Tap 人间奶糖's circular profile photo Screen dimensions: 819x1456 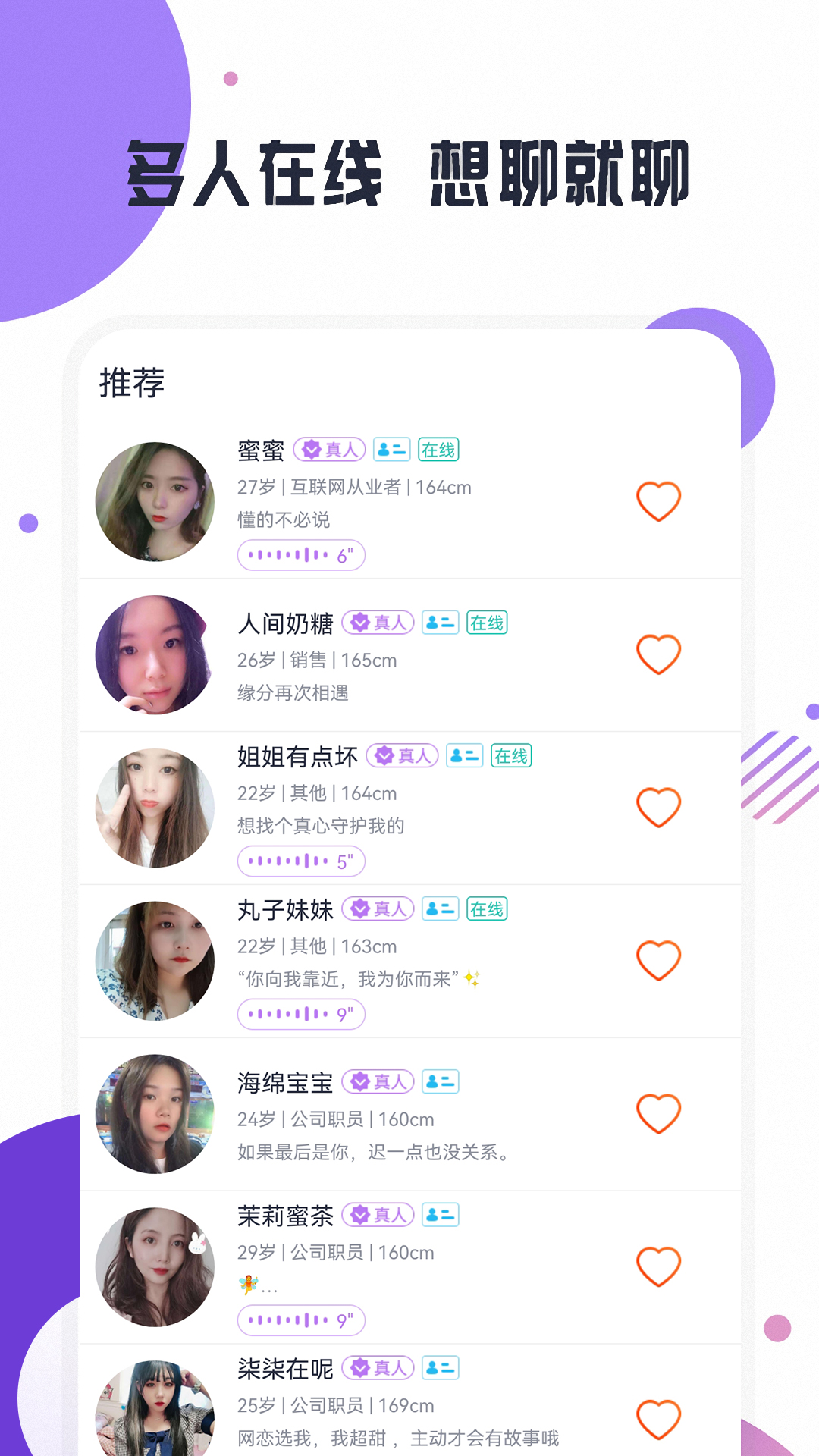(155, 654)
